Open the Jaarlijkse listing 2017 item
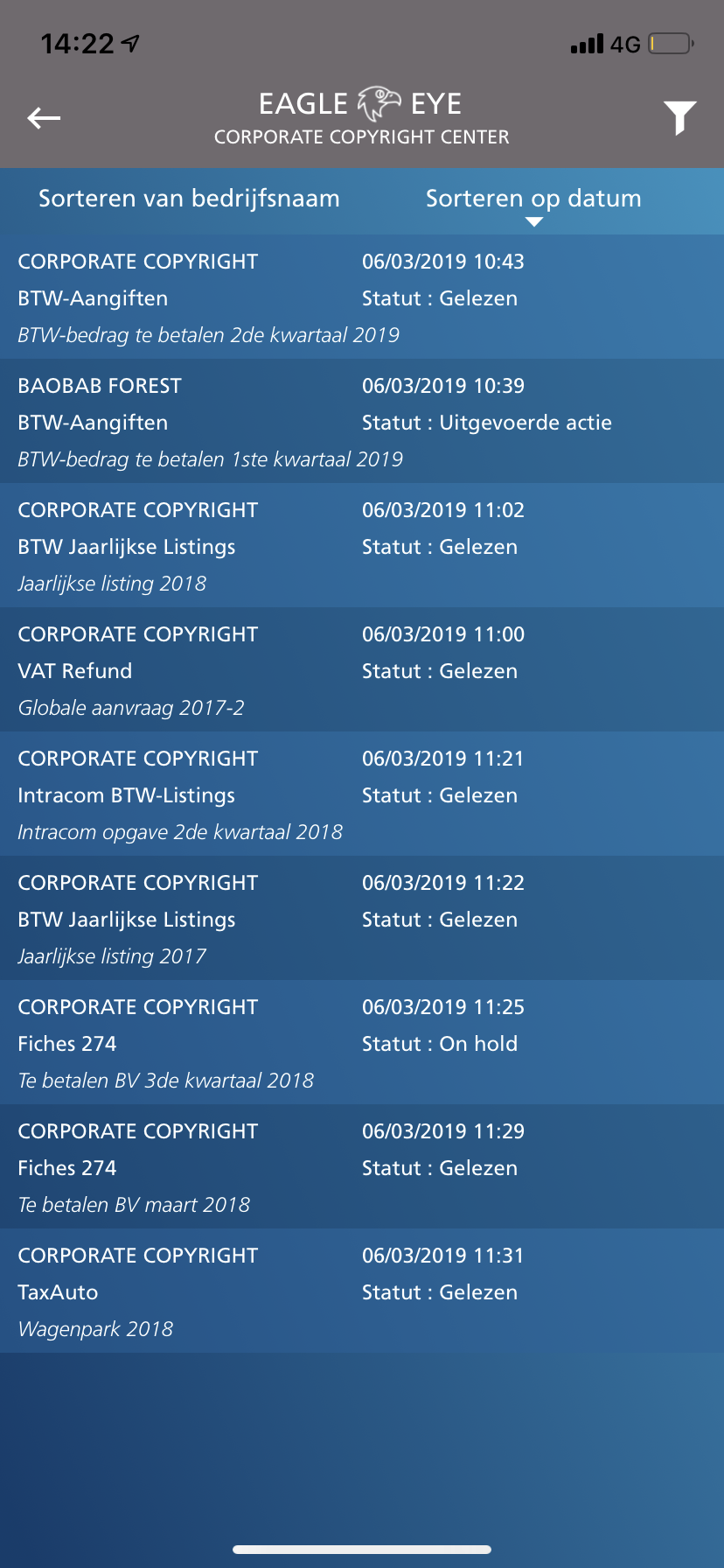Screen dimensions: 724x1568 tap(362, 918)
